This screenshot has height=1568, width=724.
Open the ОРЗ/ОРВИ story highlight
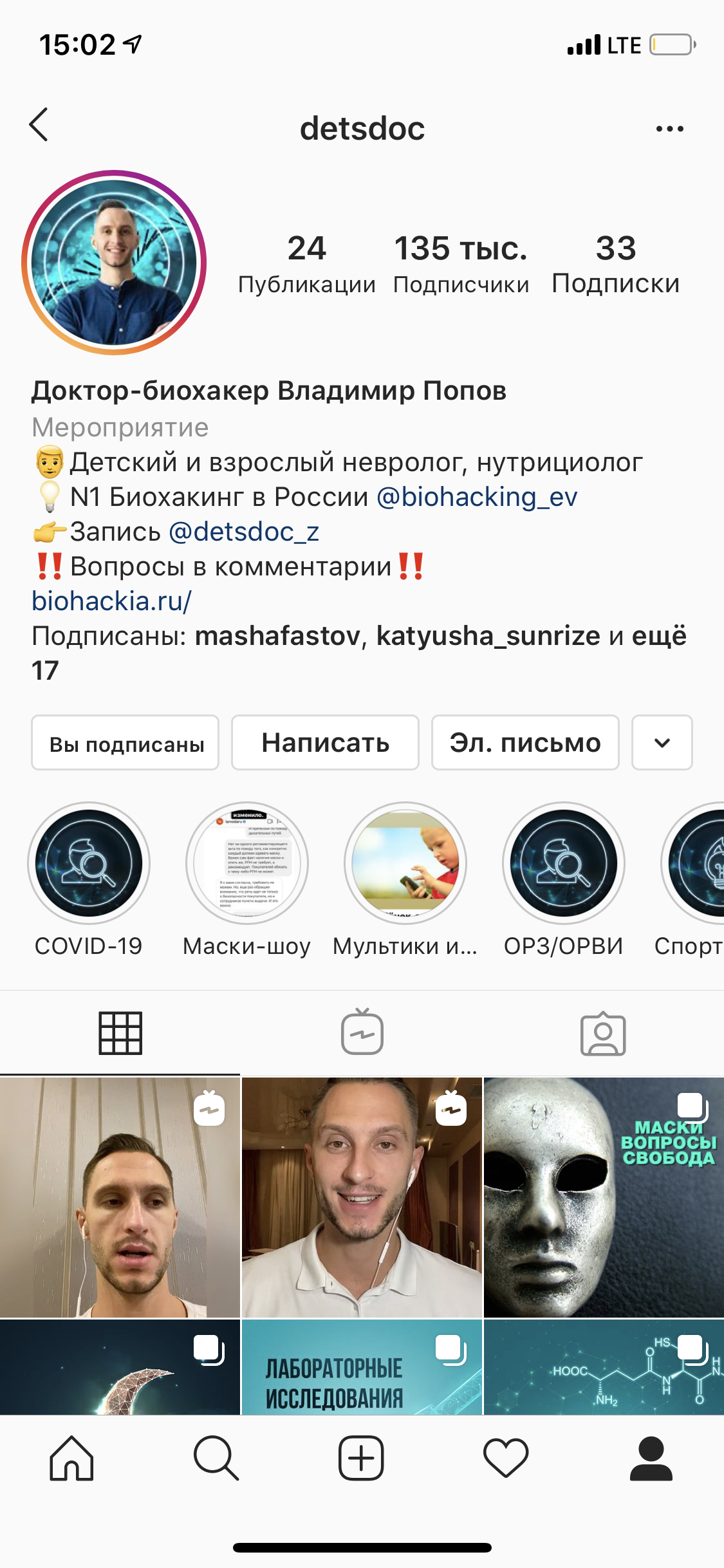[x=563, y=863]
